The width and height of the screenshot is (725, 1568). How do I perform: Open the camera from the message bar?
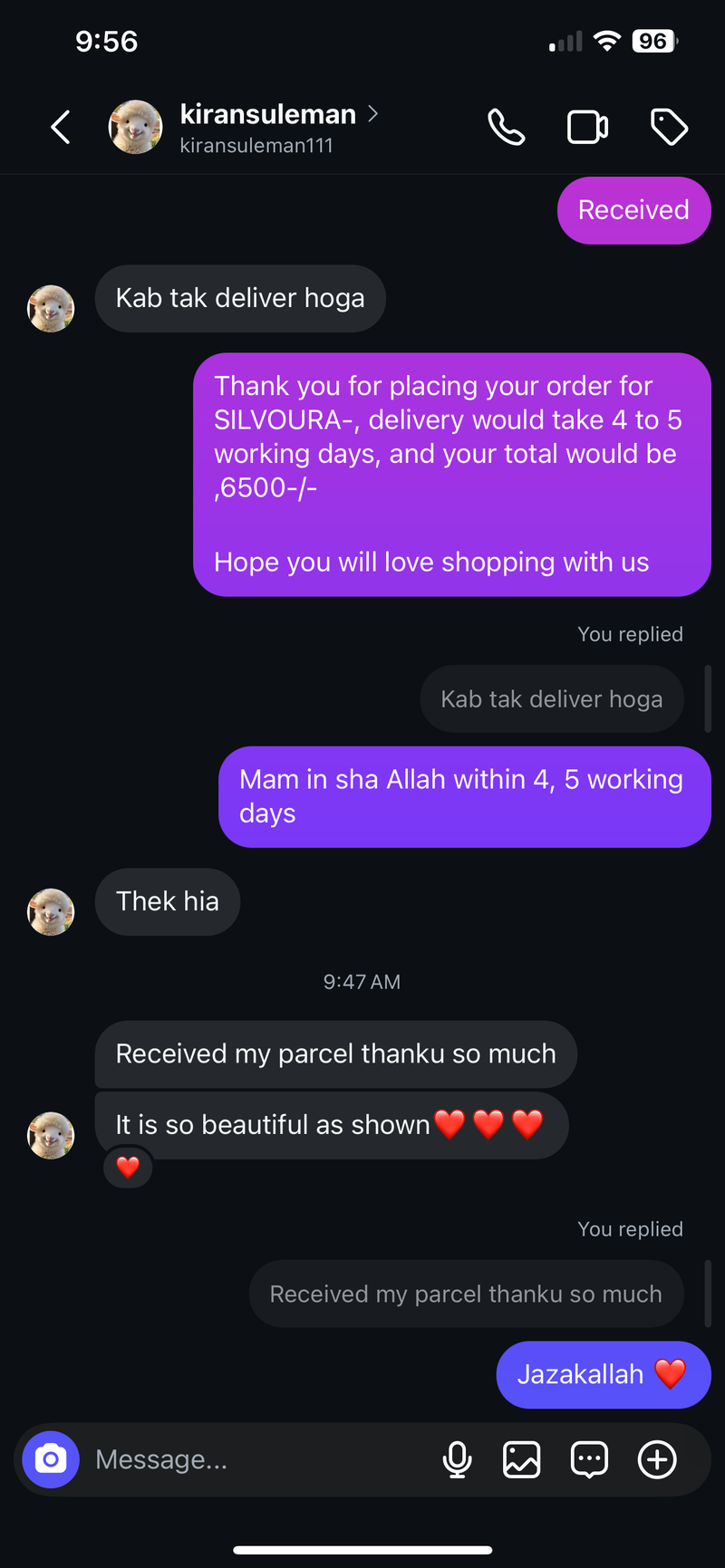point(51,1459)
